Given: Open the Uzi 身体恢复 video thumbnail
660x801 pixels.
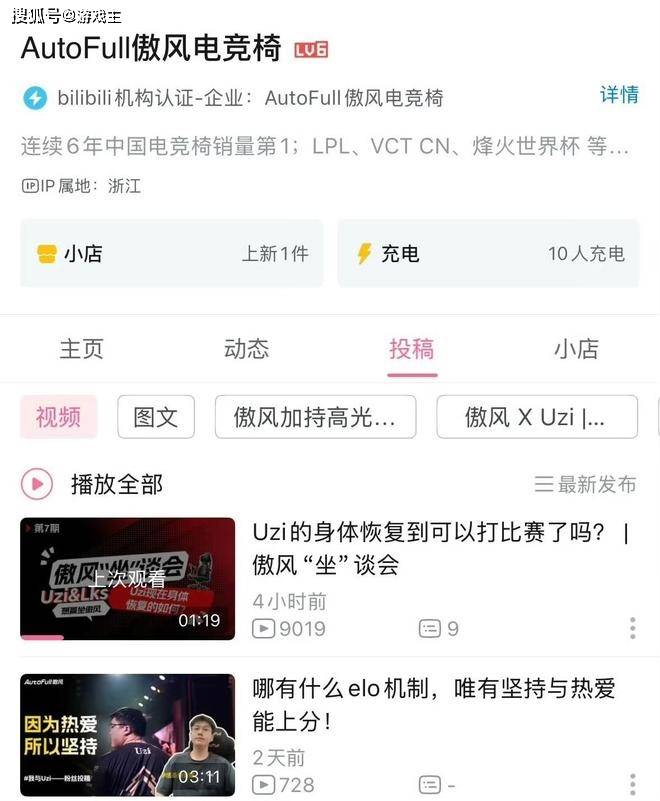Looking at the screenshot, I should pos(128,578).
